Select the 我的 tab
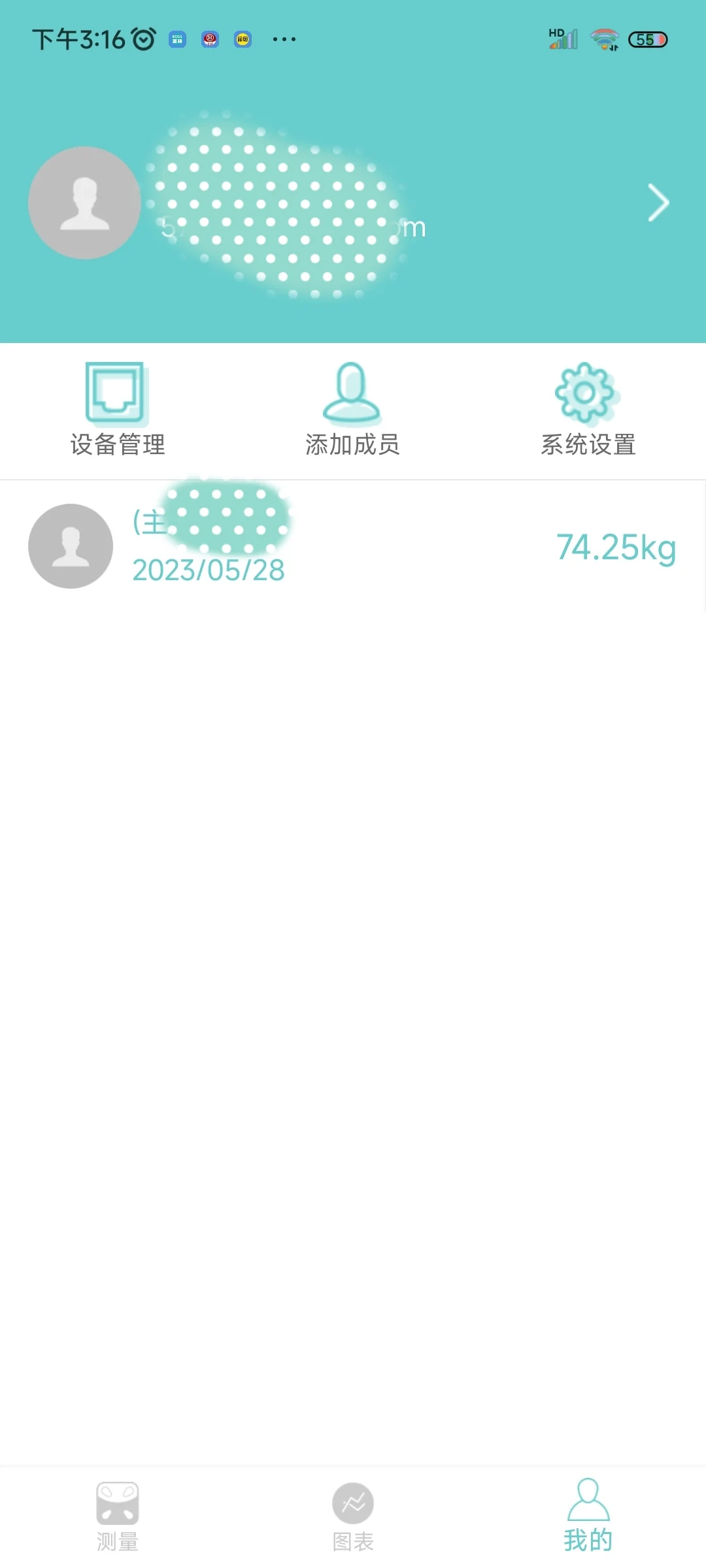Screen dimensions: 706x1568 [588, 1516]
